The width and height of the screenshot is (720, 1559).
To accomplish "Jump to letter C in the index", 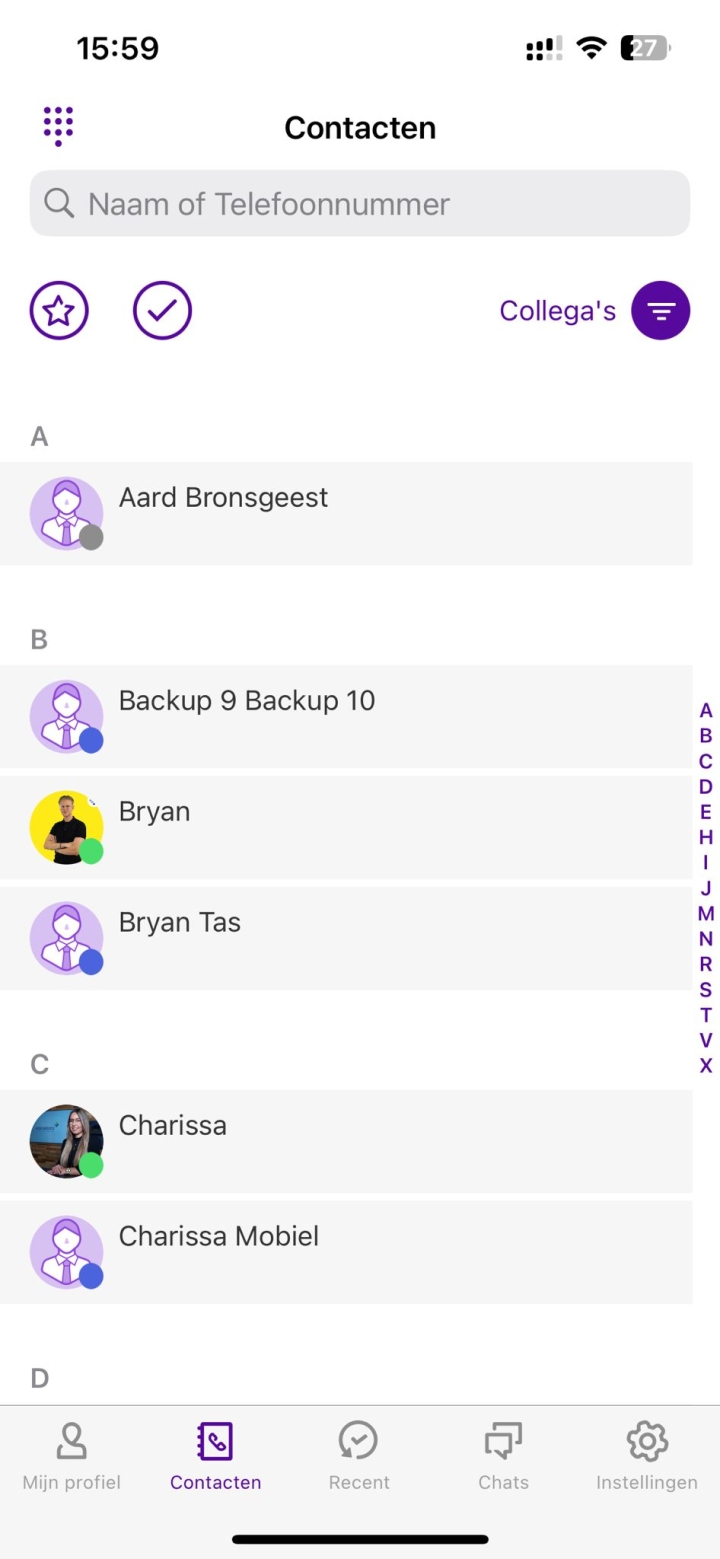I will coord(705,761).
